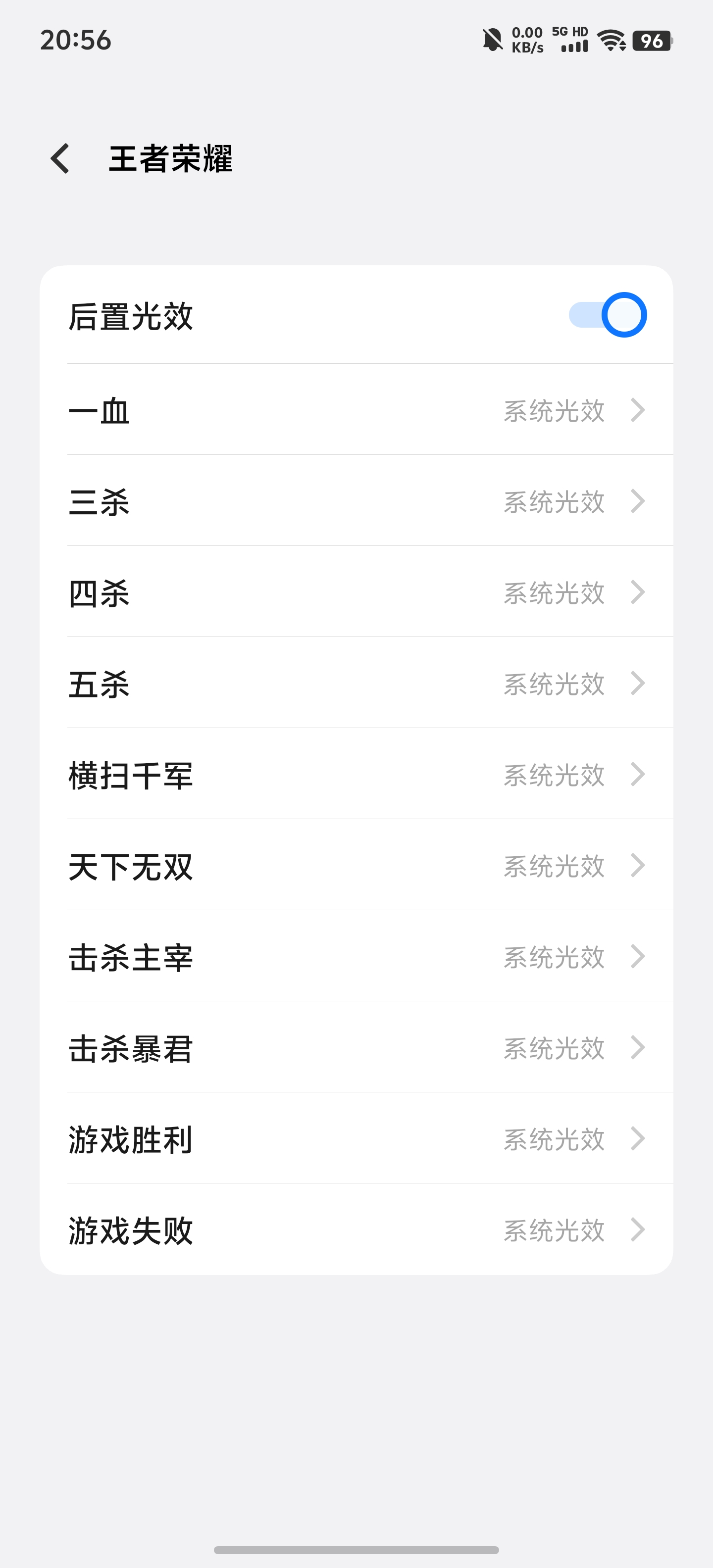Open the 游戏失败 row
The height and width of the screenshot is (1568, 713).
coord(356,1229)
